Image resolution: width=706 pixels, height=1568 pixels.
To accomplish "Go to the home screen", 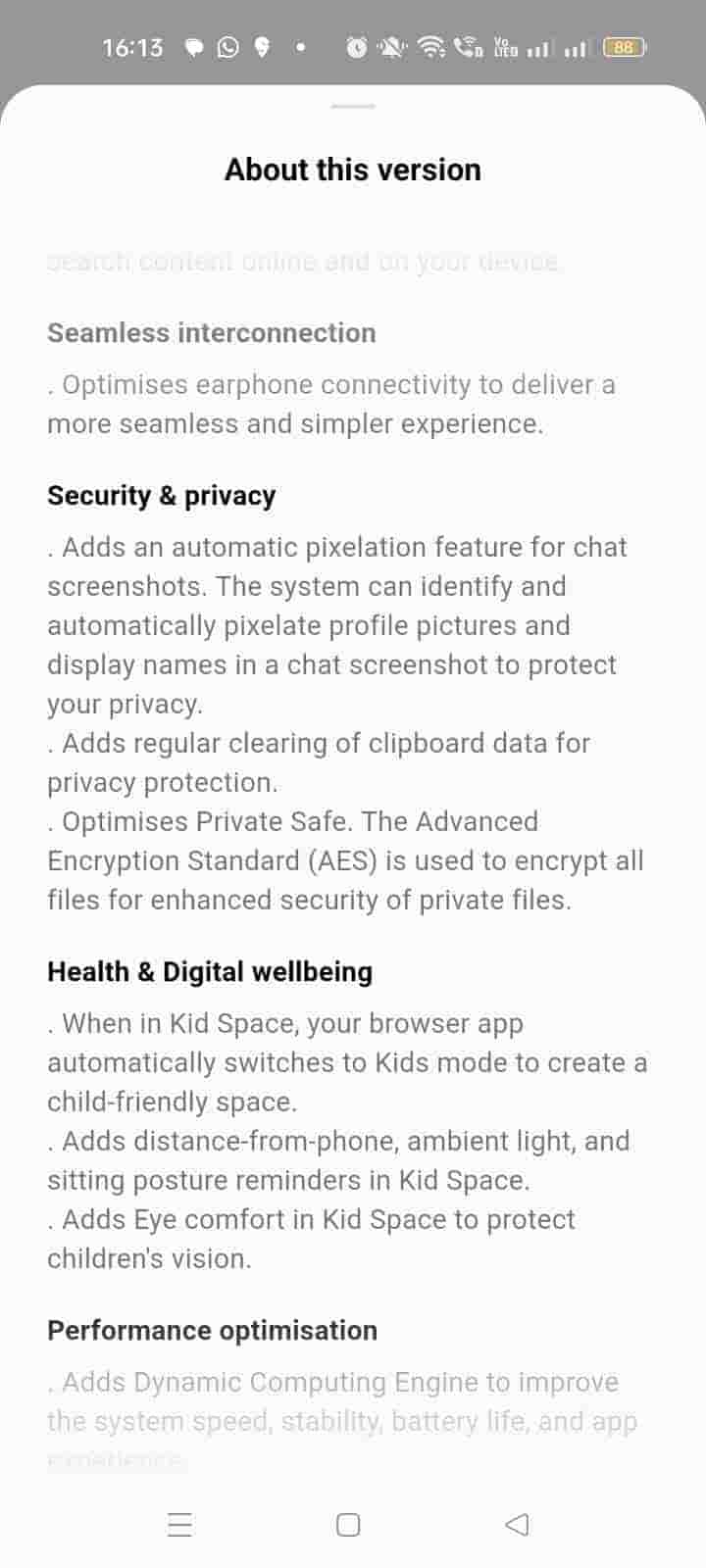I will coord(348,1524).
